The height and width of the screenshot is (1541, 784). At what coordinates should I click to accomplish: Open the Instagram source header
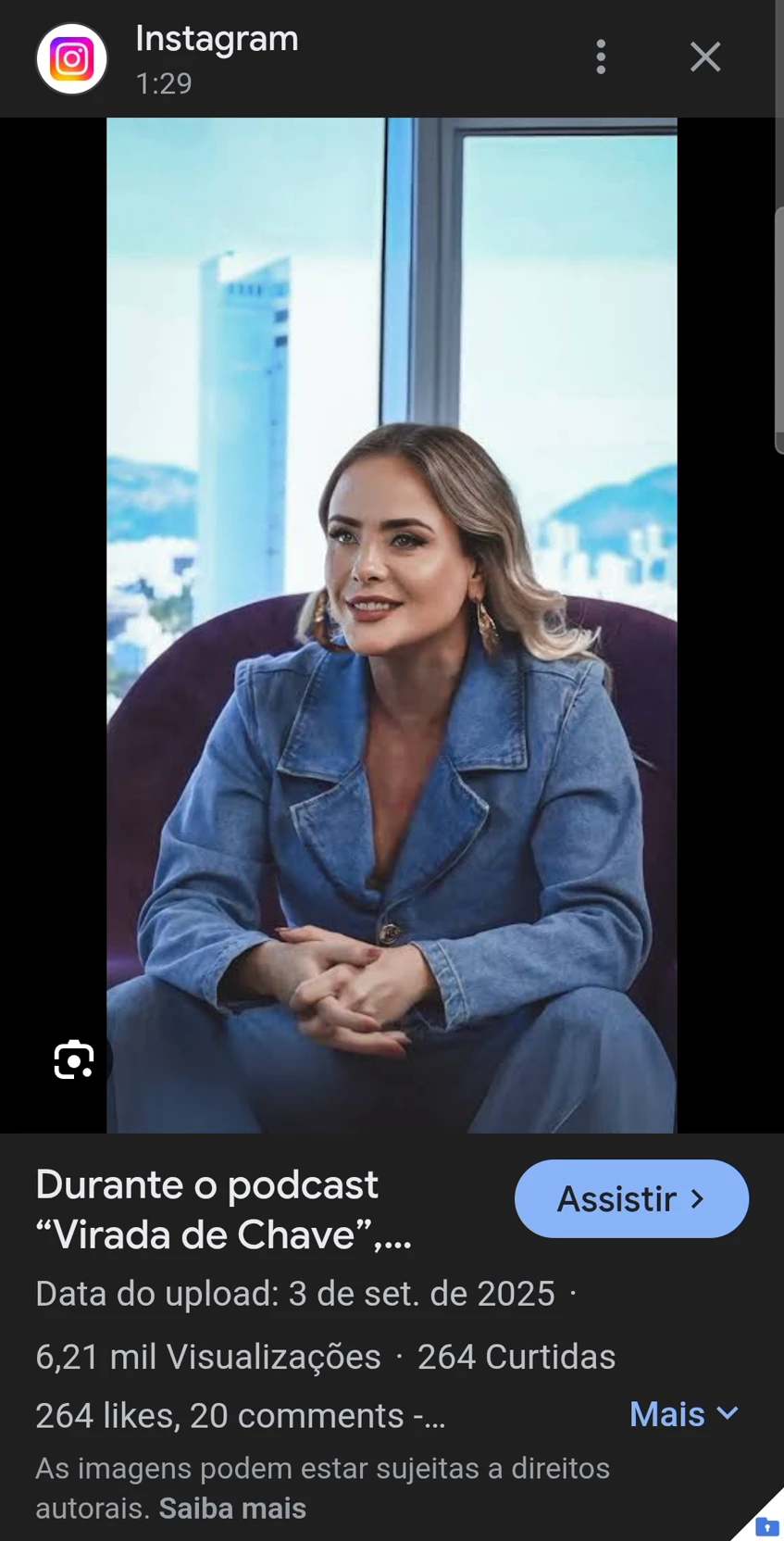(x=217, y=58)
